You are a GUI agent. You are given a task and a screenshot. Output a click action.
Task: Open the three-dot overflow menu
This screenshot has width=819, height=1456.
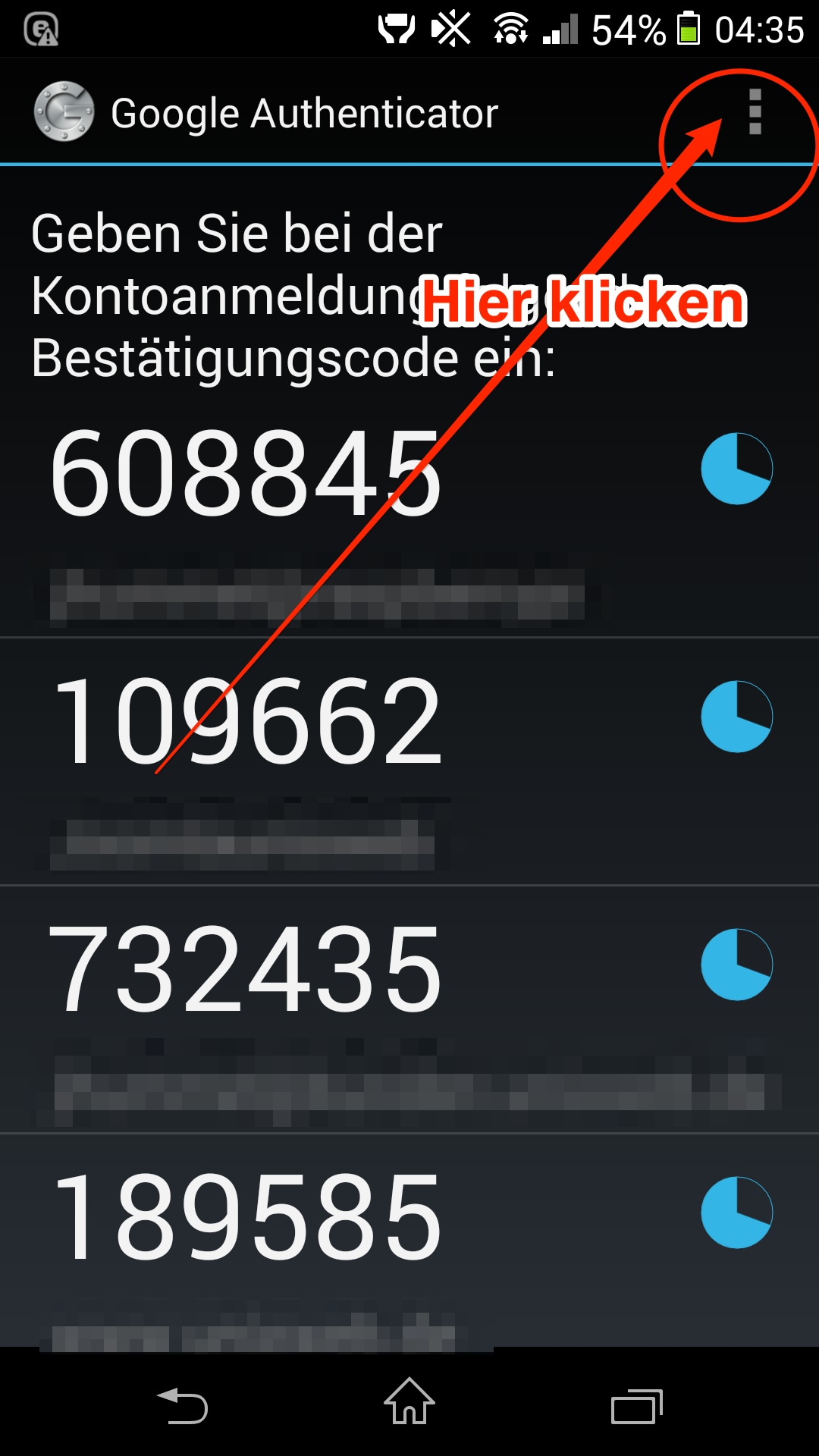[x=755, y=112]
